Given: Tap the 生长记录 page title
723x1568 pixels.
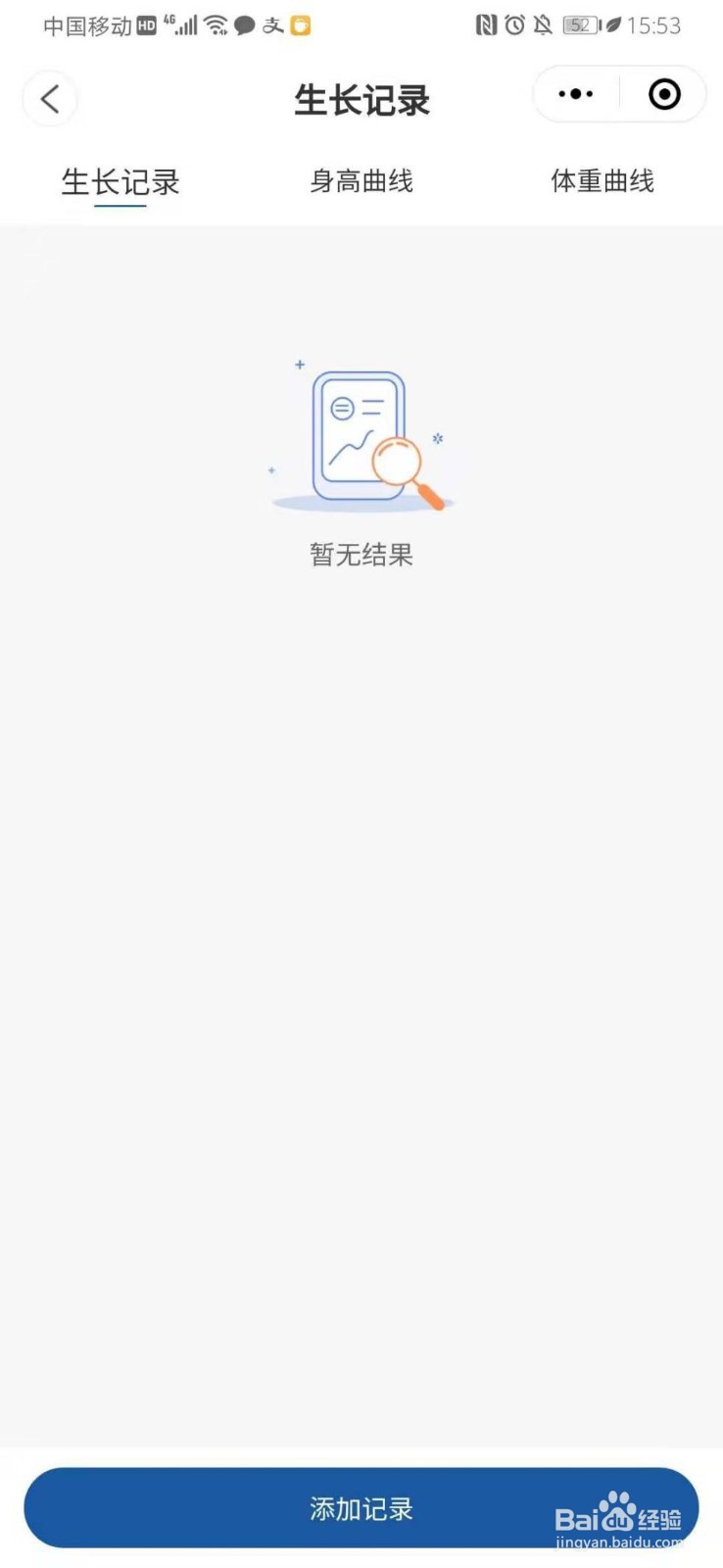Looking at the screenshot, I should point(361,99).
